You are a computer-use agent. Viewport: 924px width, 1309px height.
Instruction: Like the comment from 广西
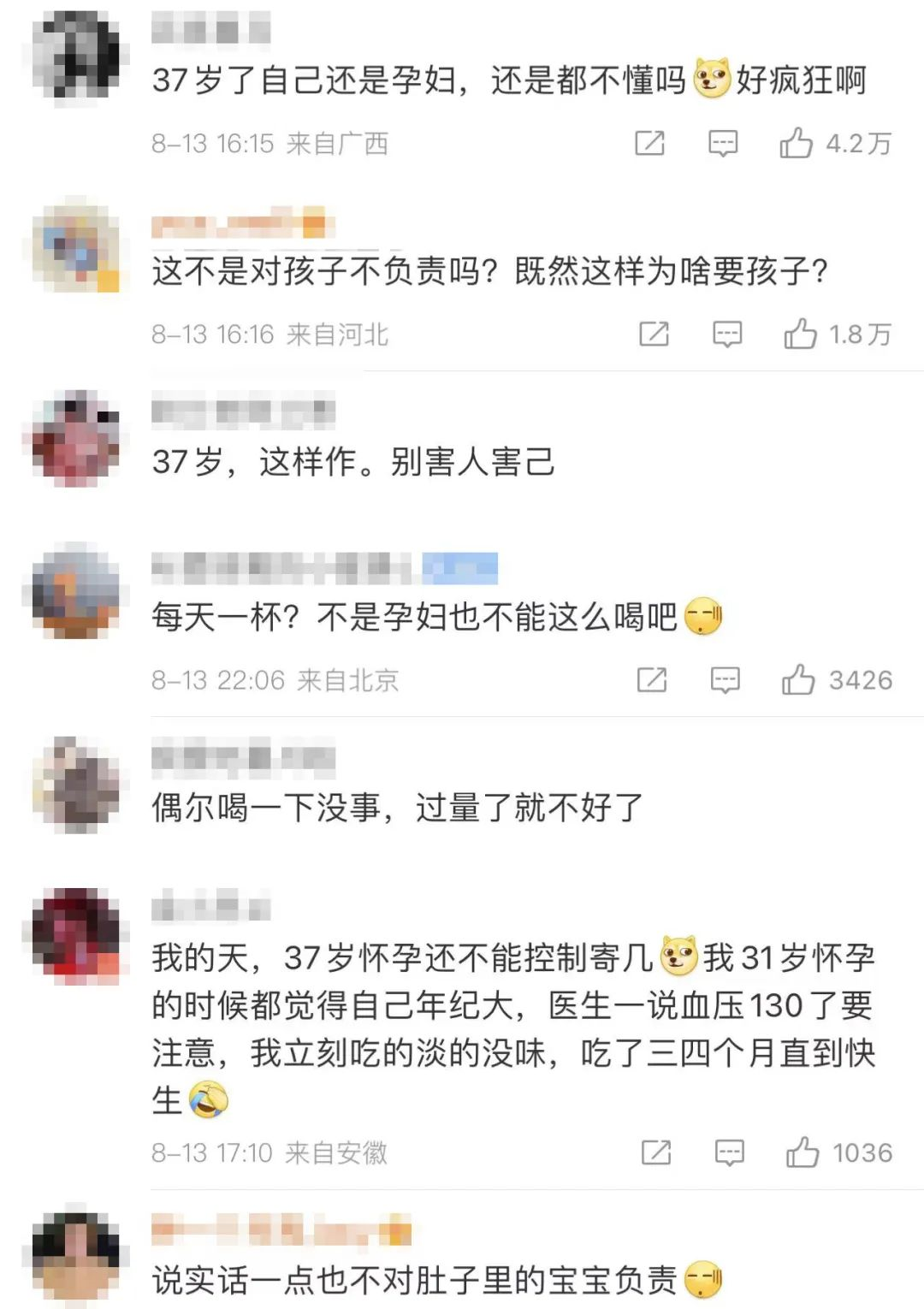796,143
